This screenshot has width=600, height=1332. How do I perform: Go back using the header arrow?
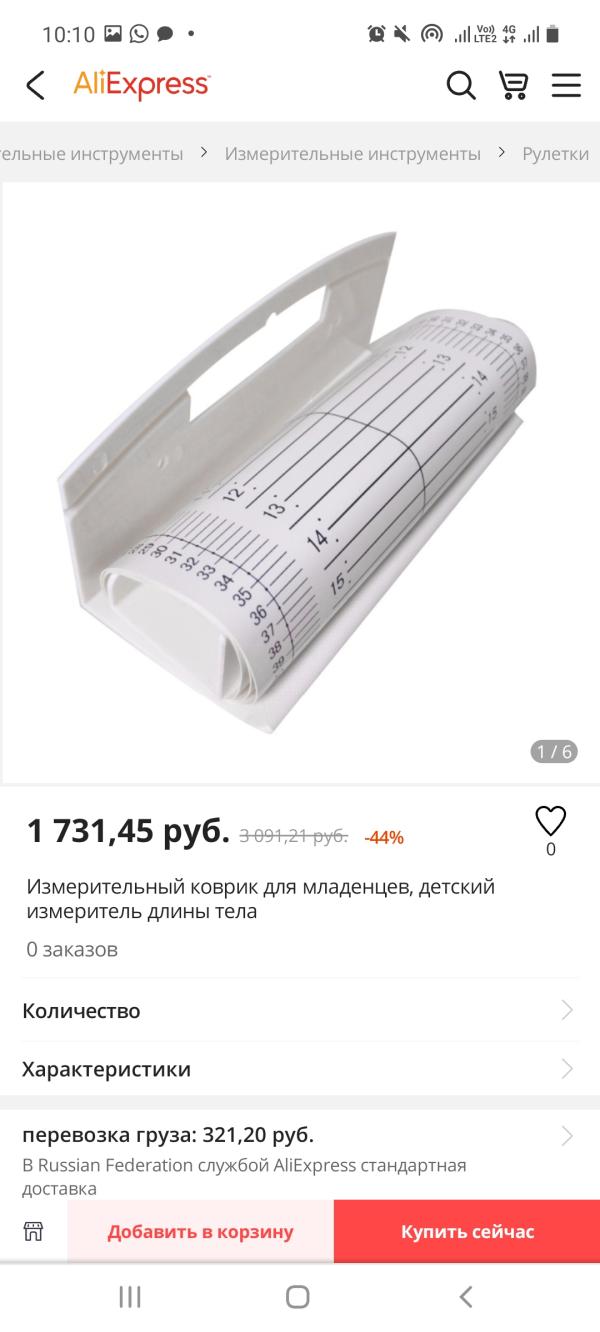[x=35, y=86]
